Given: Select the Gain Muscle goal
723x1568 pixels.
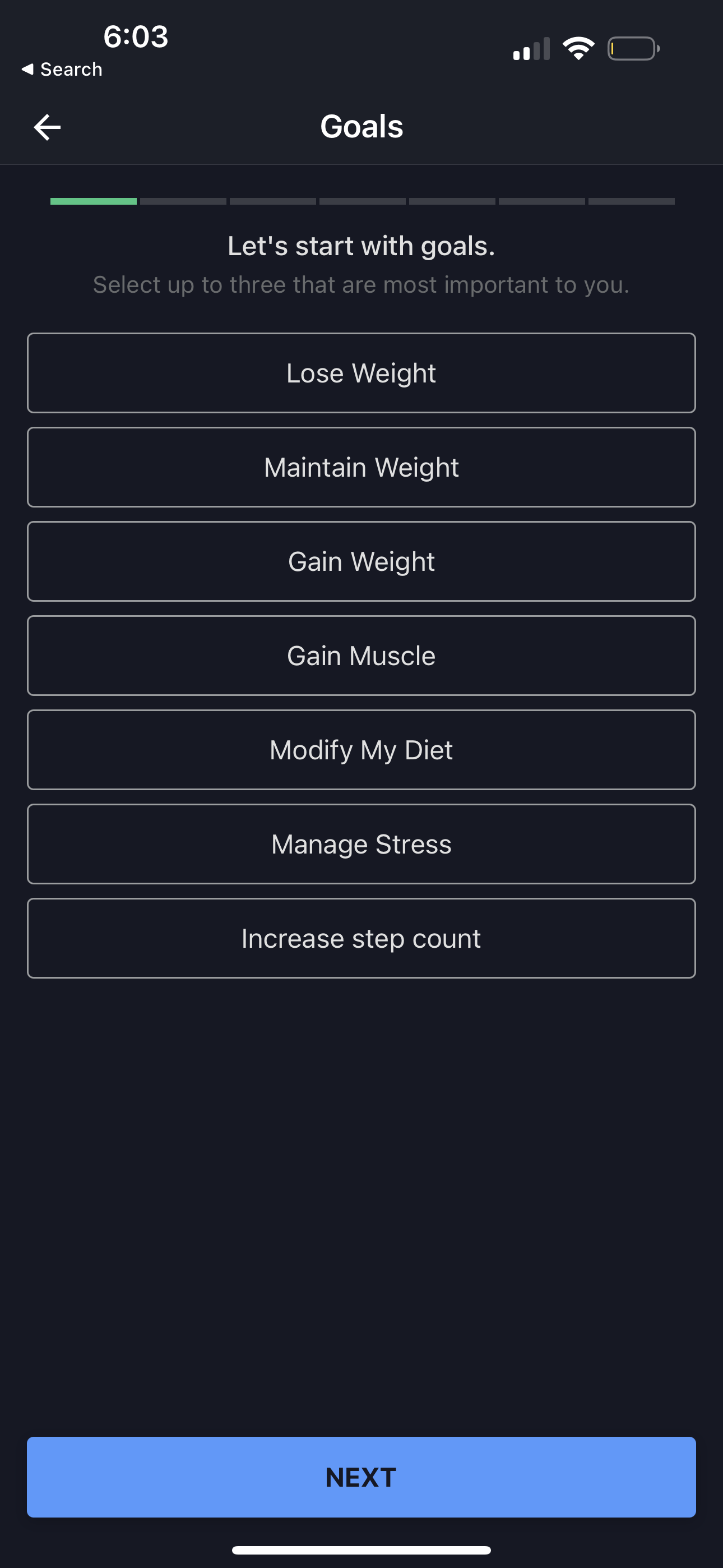Looking at the screenshot, I should (361, 655).
